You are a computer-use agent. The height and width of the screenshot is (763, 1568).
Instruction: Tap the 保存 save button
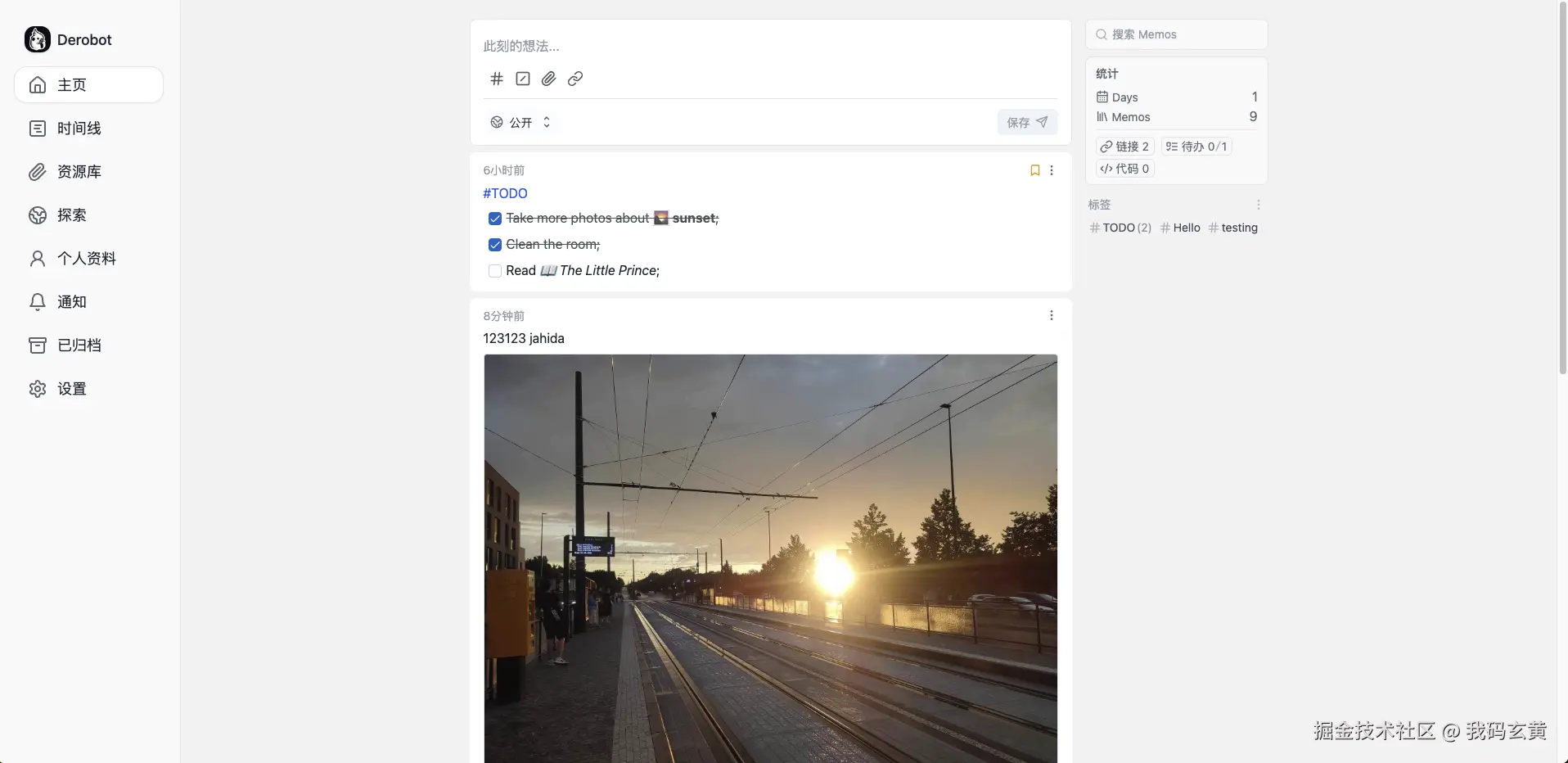1027,122
